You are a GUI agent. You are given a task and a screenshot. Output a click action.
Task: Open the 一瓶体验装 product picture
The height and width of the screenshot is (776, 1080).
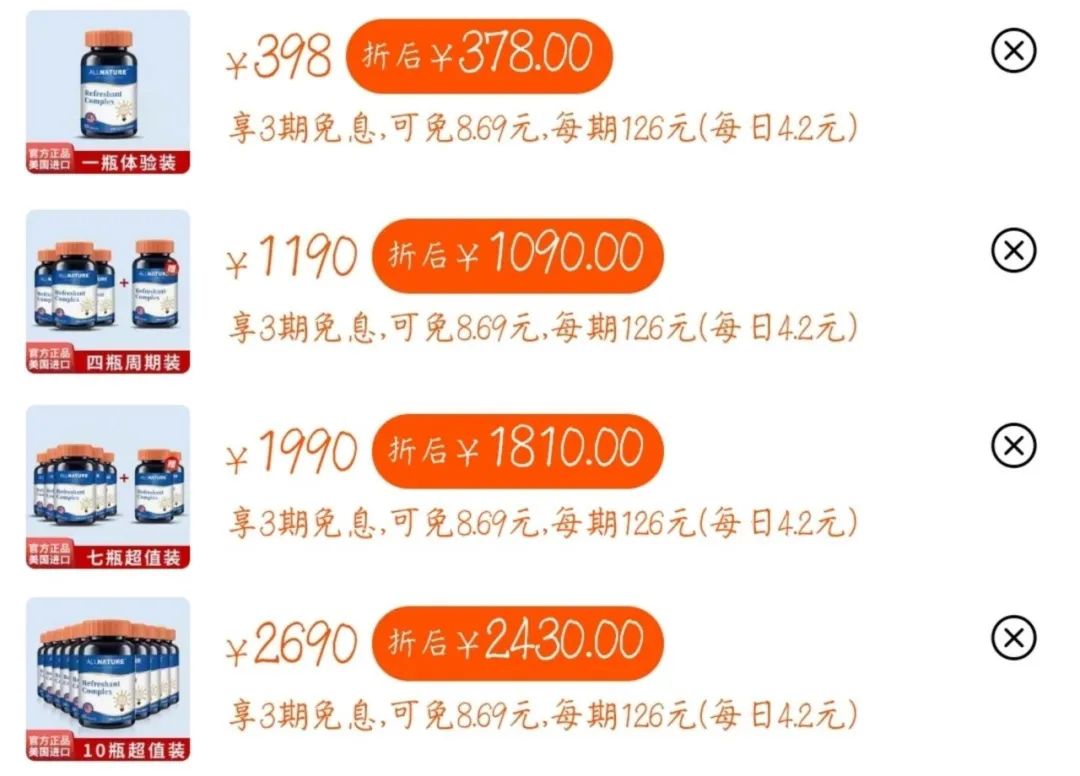pyautogui.click(x=108, y=92)
